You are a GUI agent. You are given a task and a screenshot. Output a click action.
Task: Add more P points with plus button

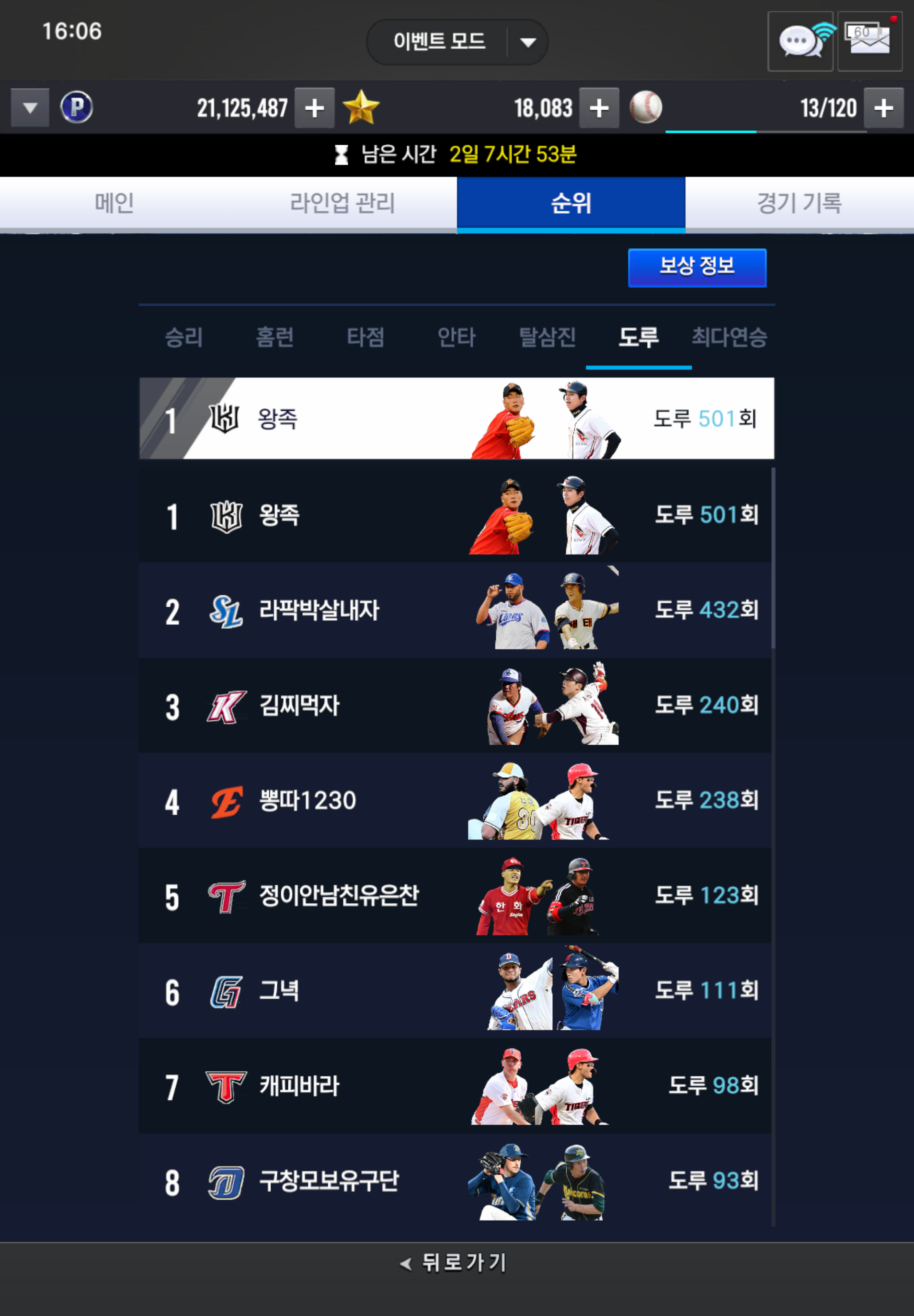pos(314,108)
